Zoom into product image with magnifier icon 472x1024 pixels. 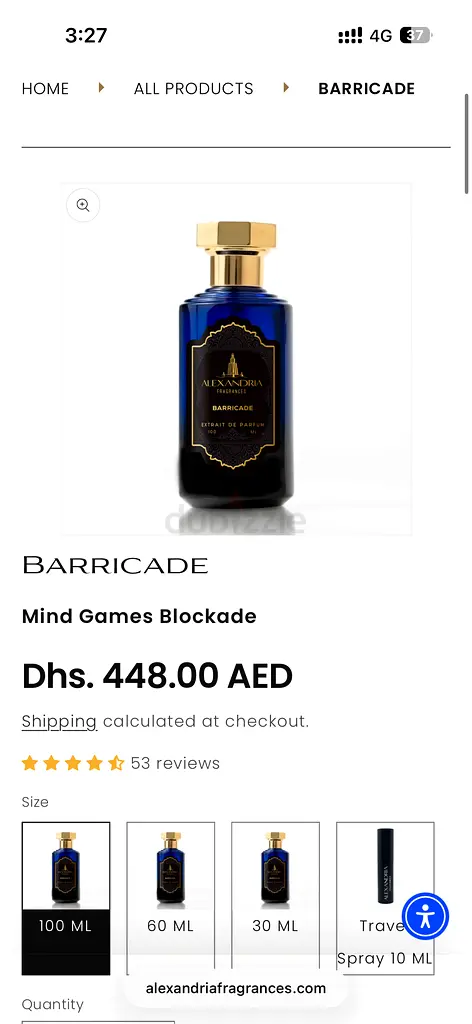point(83,205)
